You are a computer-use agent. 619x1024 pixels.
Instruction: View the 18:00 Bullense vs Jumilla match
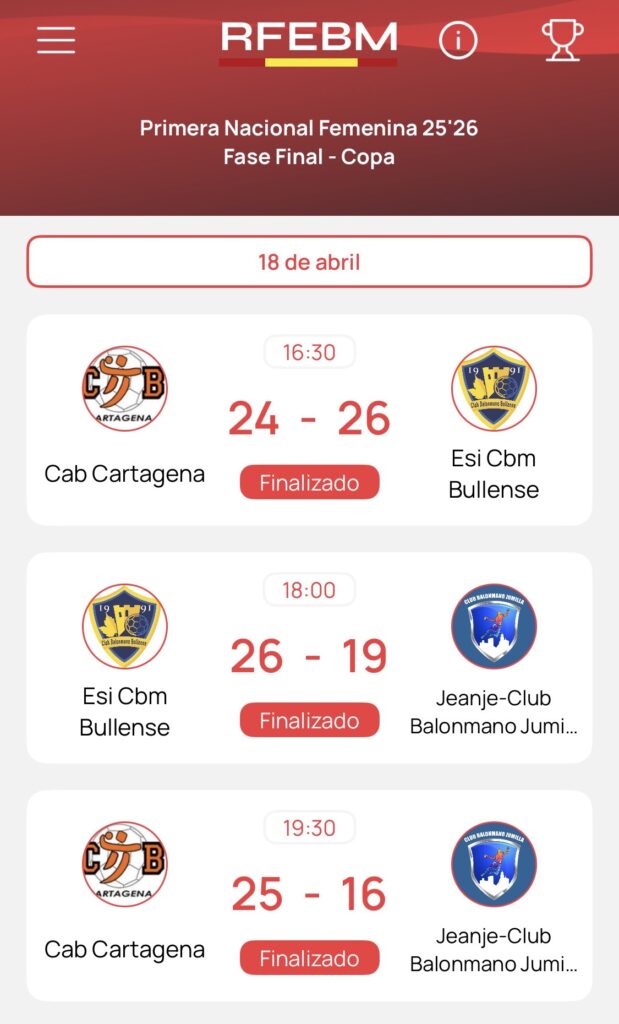point(309,657)
